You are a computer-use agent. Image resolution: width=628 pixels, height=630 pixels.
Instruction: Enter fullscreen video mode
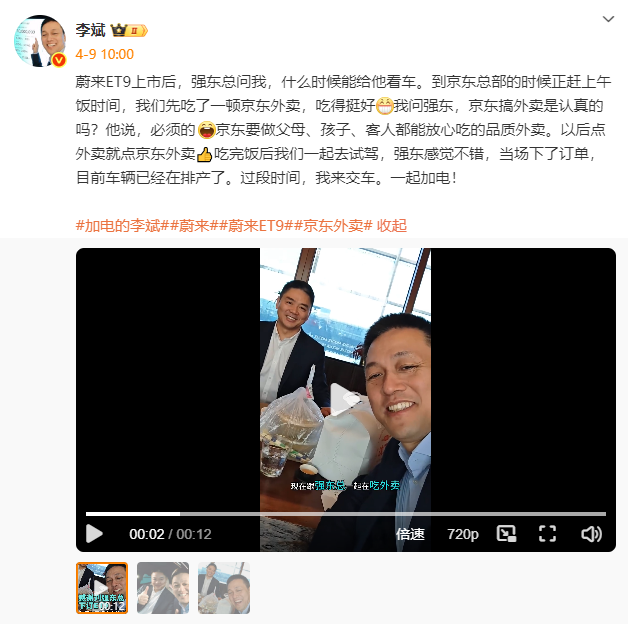tap(547, 534)
